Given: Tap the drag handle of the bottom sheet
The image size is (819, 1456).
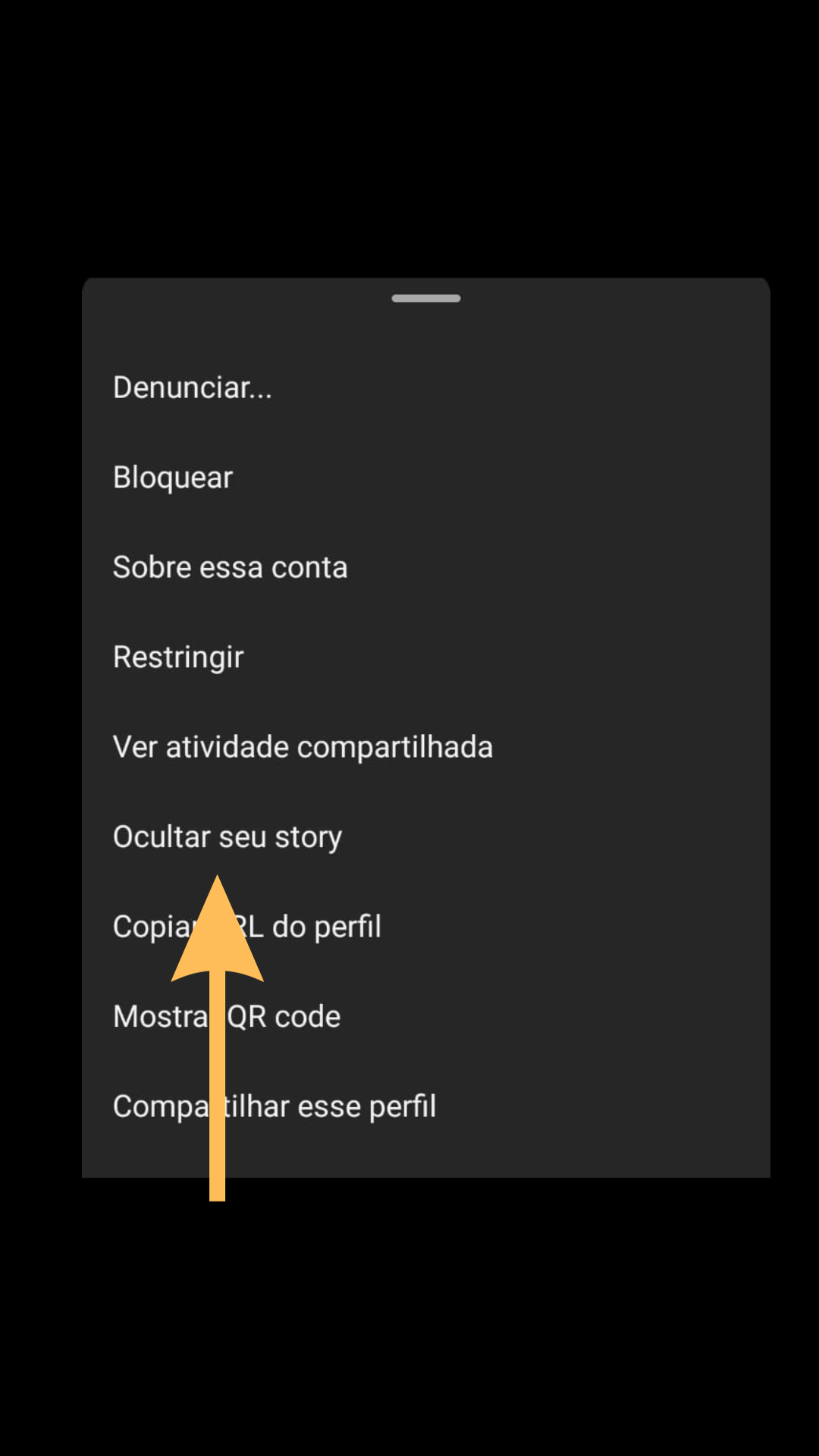Looking at the screenshot, I should [x=425, y=298].
